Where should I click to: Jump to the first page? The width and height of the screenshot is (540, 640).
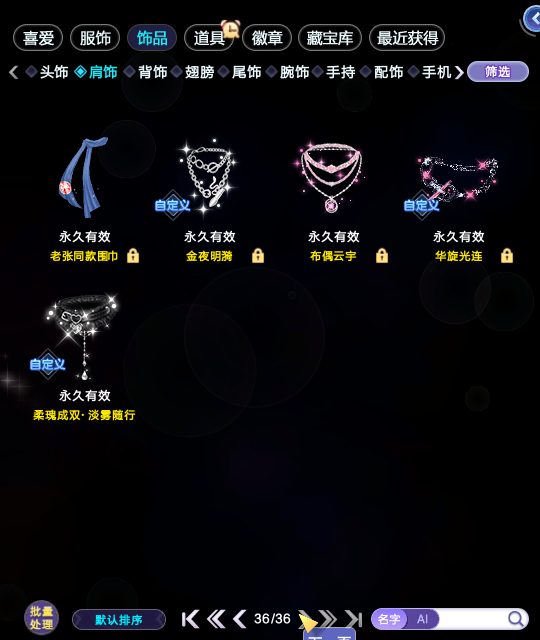[x=190, y=619]
